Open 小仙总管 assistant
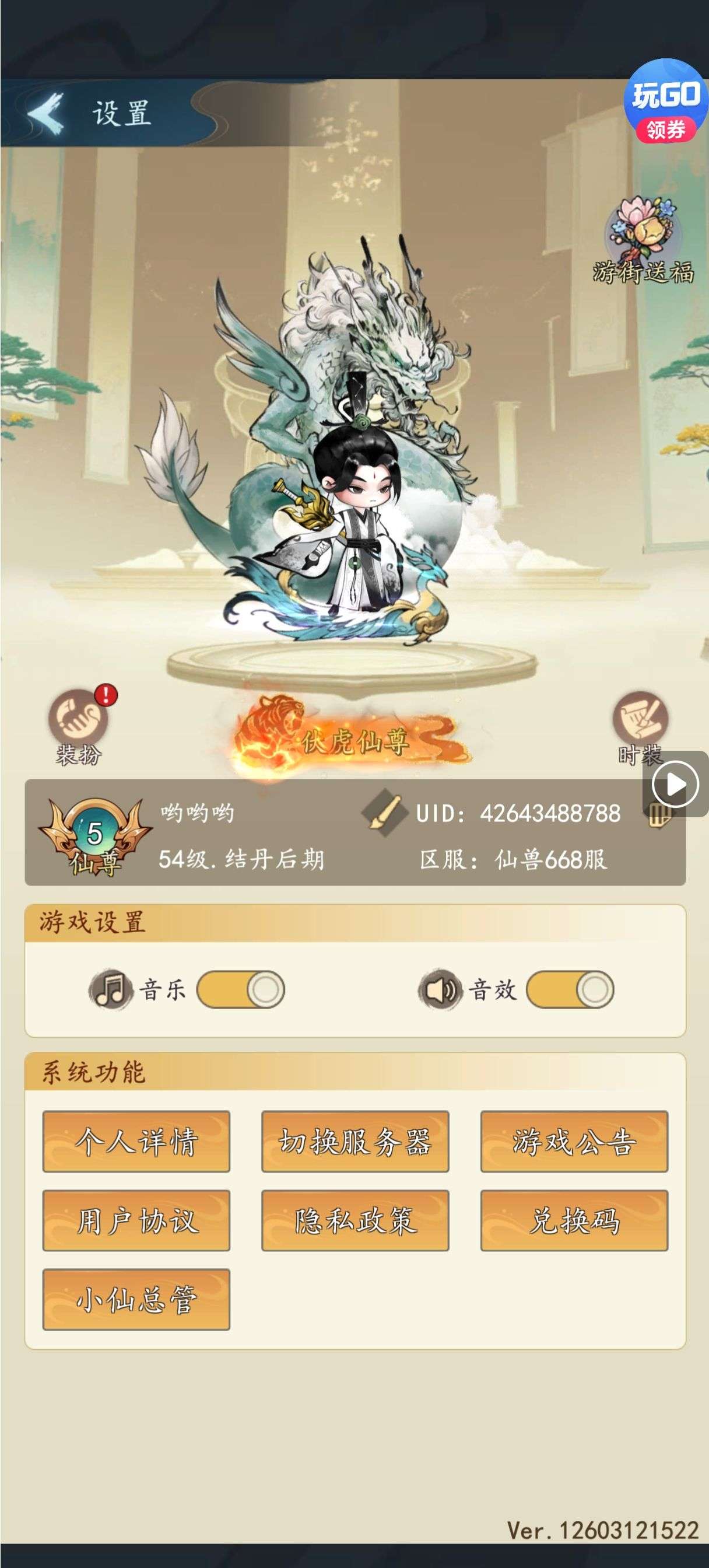 coord(136,1300)
